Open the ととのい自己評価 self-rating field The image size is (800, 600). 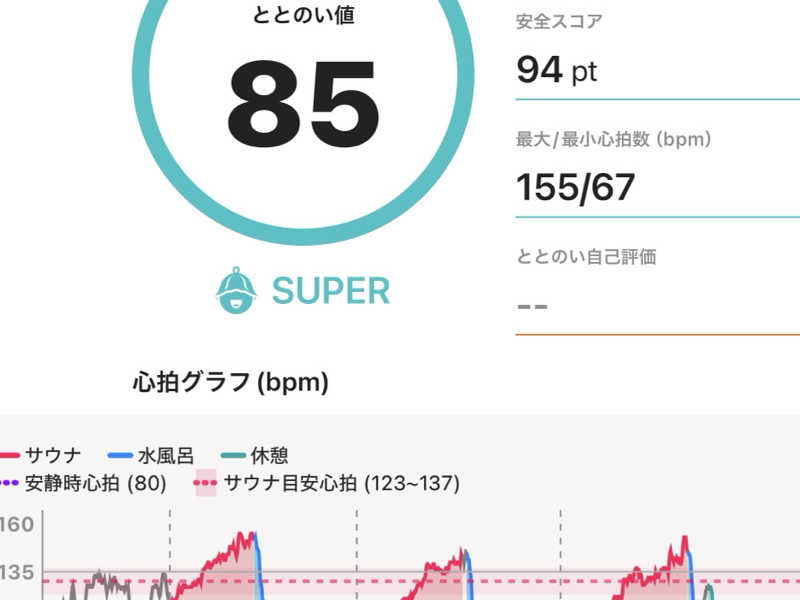pyautogui.click(x=656, y=302)
